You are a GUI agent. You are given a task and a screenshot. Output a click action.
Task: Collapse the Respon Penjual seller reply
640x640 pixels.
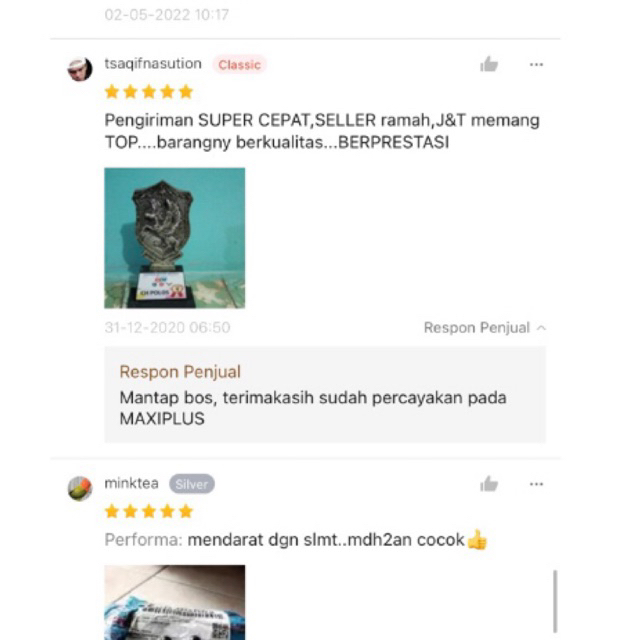click(x=485, y=328)
